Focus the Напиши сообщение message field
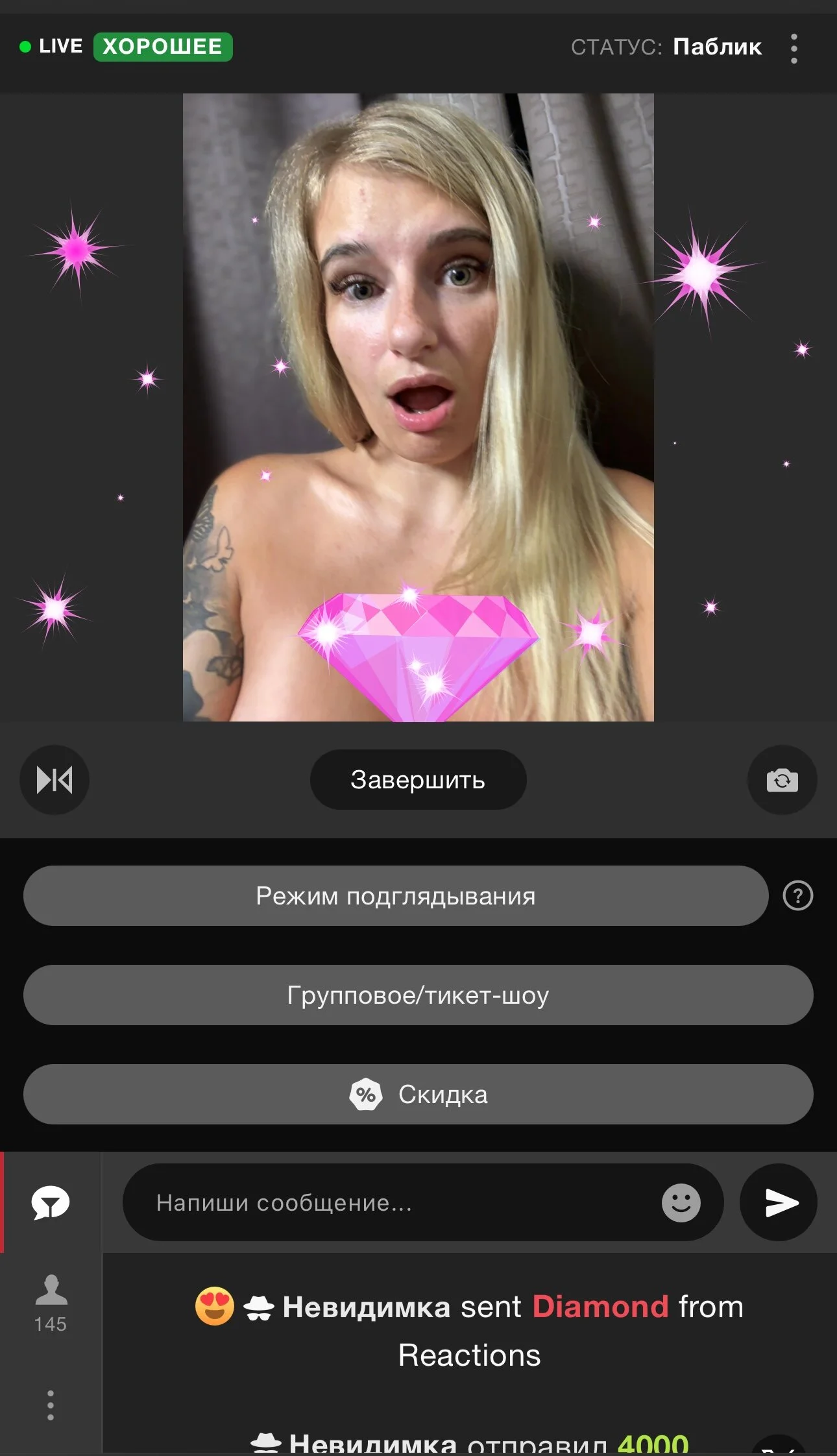The width and height of the screenshot is (837, 1456). [x=389, y=1203]
